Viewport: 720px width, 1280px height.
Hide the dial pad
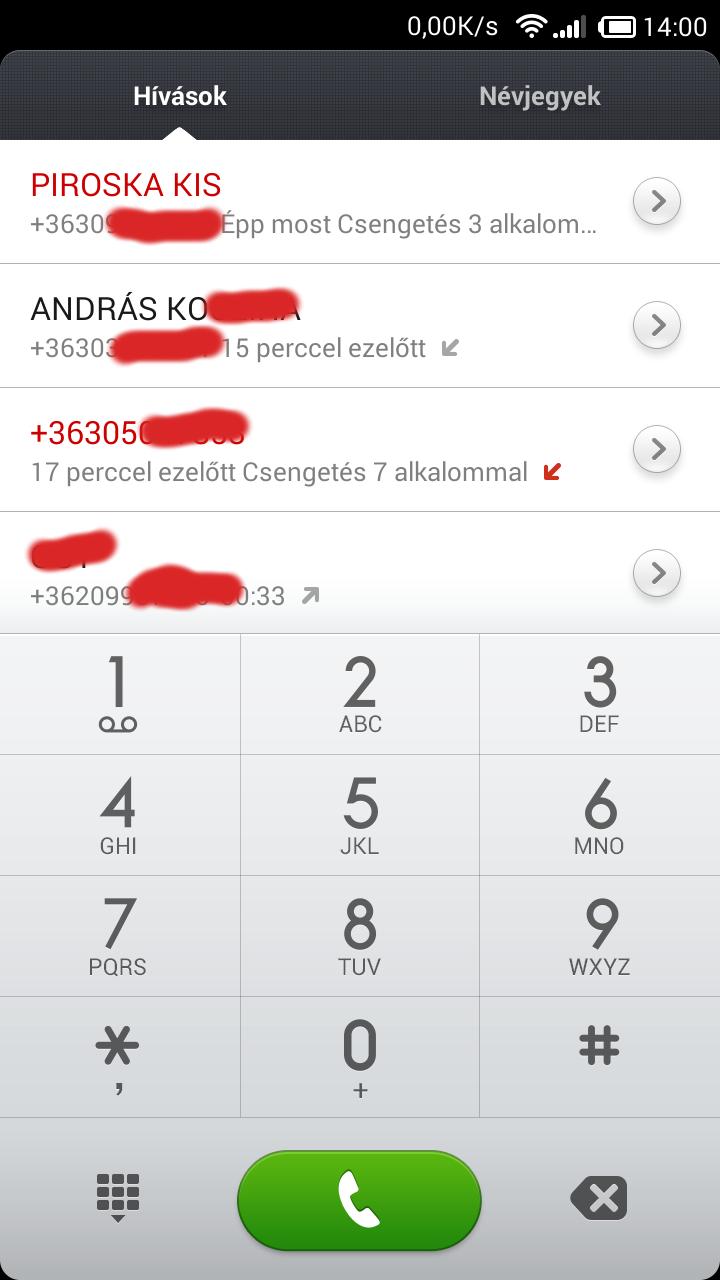(118, 1198)
